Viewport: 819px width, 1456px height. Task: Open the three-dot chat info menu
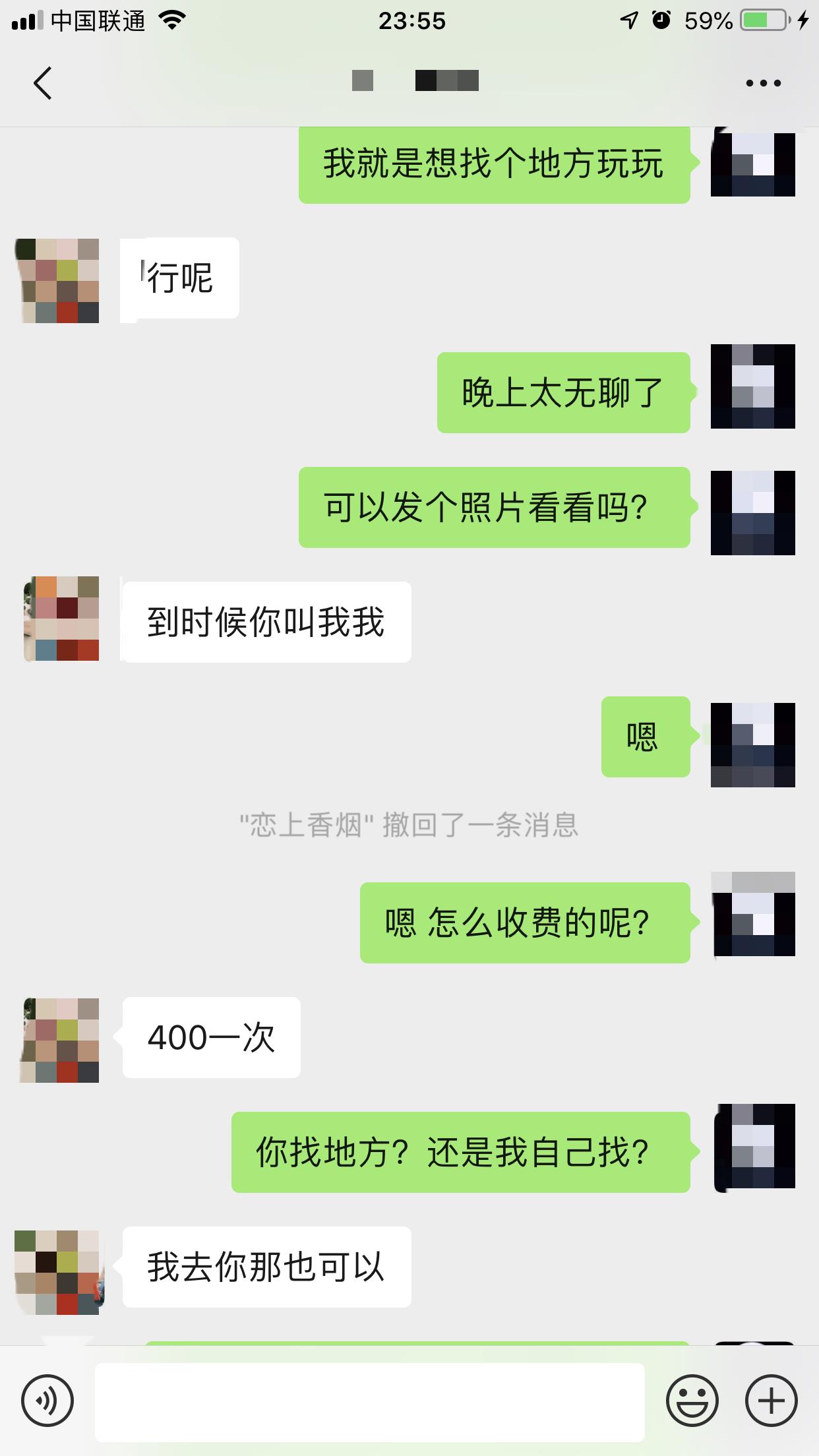click(763, 83)
